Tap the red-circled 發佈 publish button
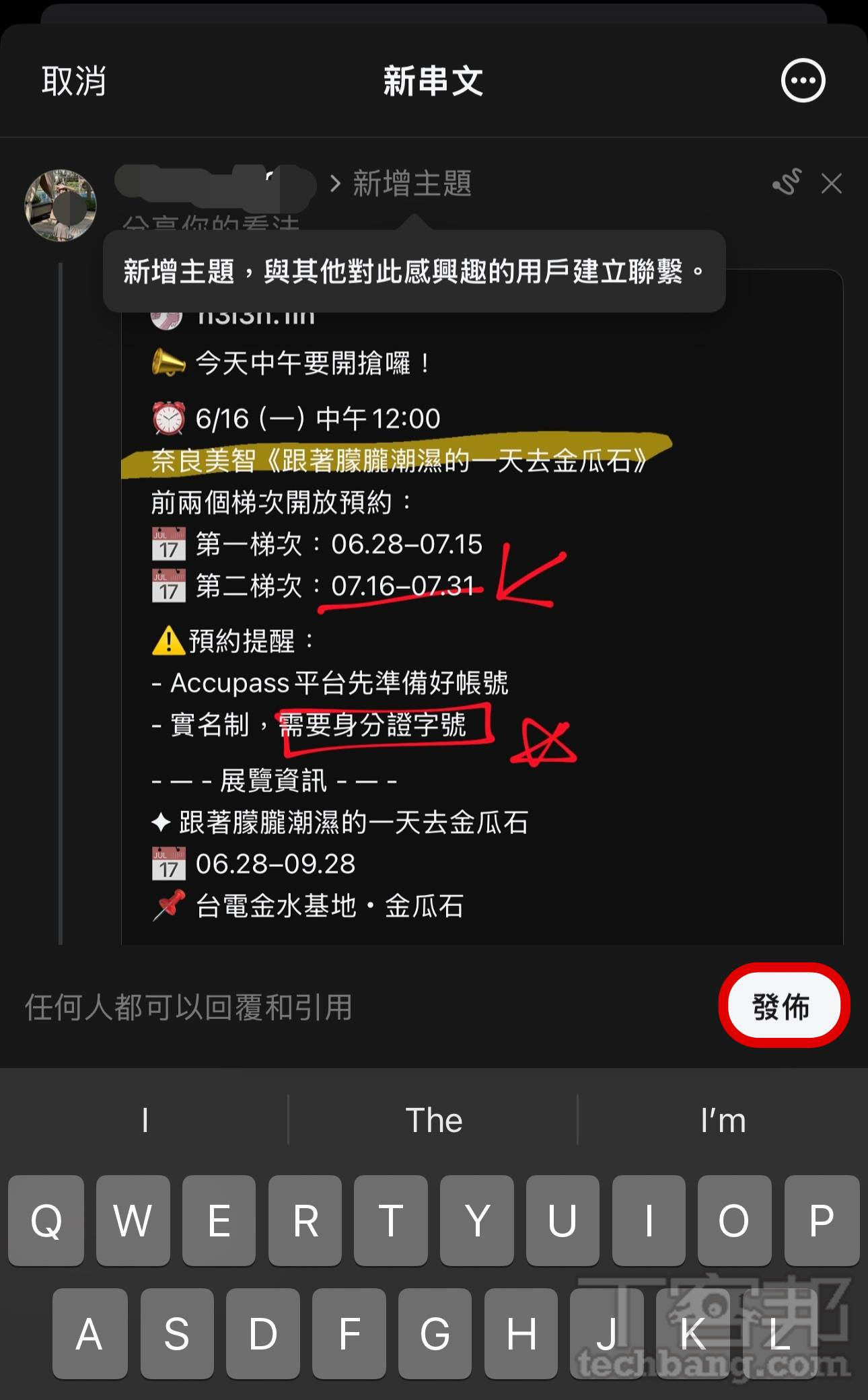Screen dimensions: 868x1400 782,1006
